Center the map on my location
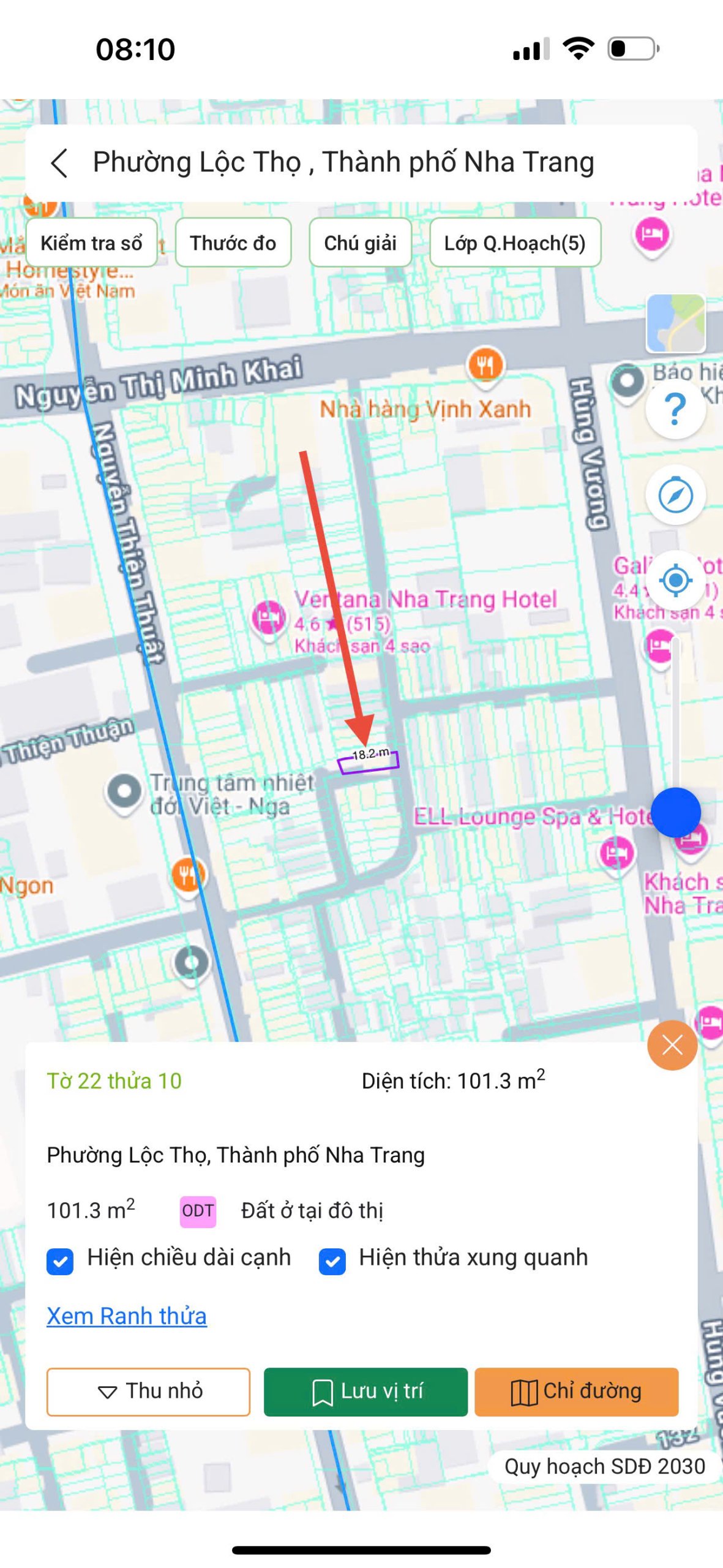 (x=675, y=579)
